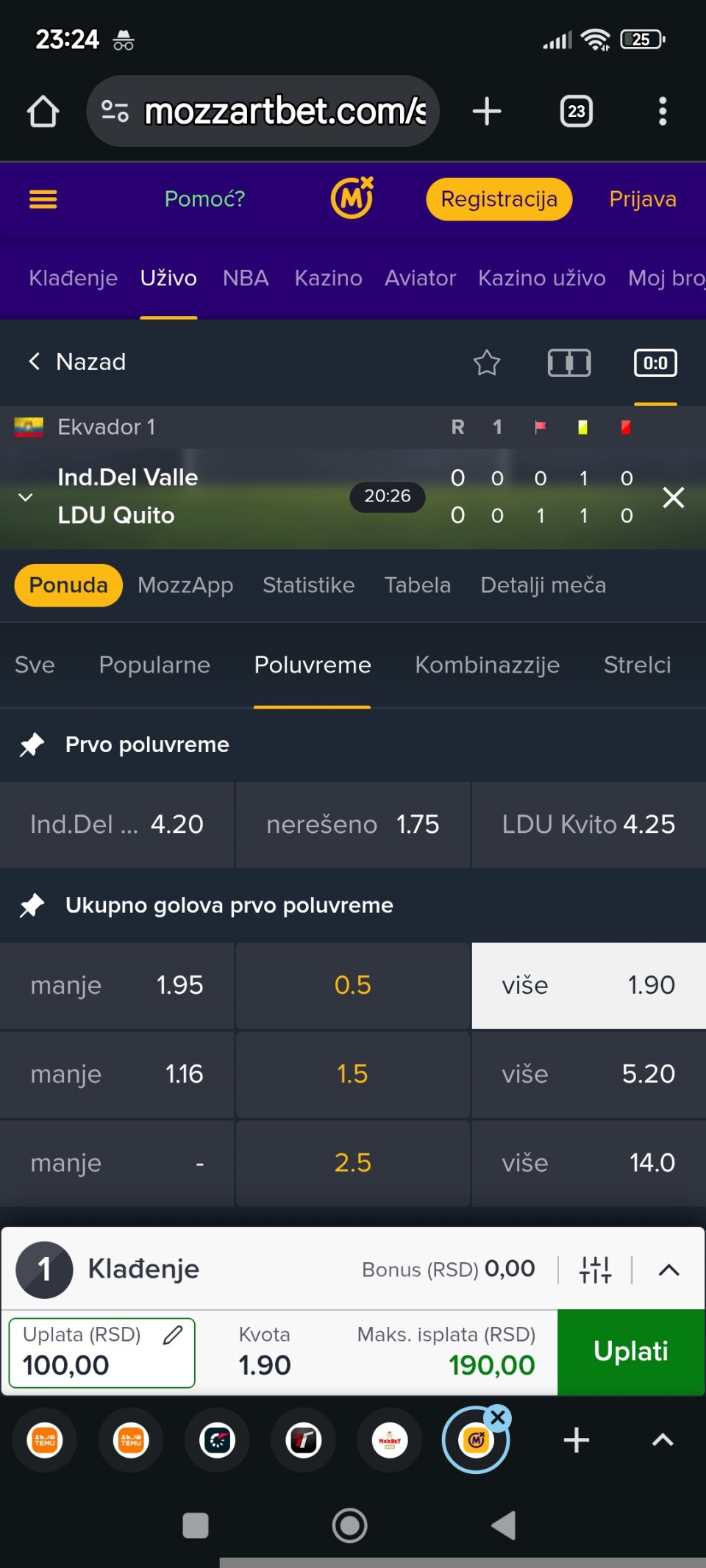Open the Kazino section
Image resolution: width=706 pixels, height=1568 pixels.
click(328, 278)
